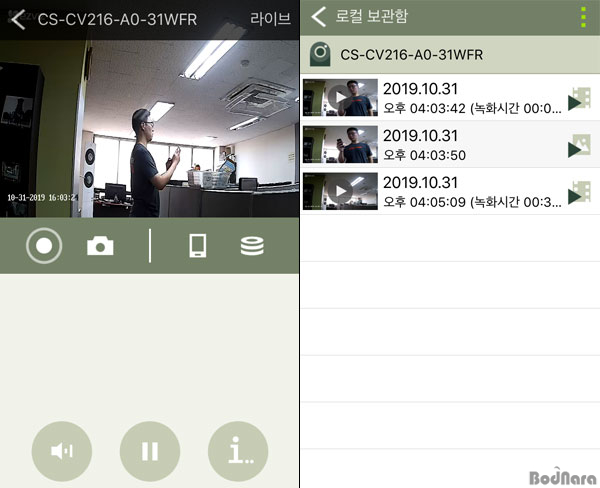Screen dimensions: 600x488
Task: Go back from 로컬 보관함
Action: click(x=319, y=17)
